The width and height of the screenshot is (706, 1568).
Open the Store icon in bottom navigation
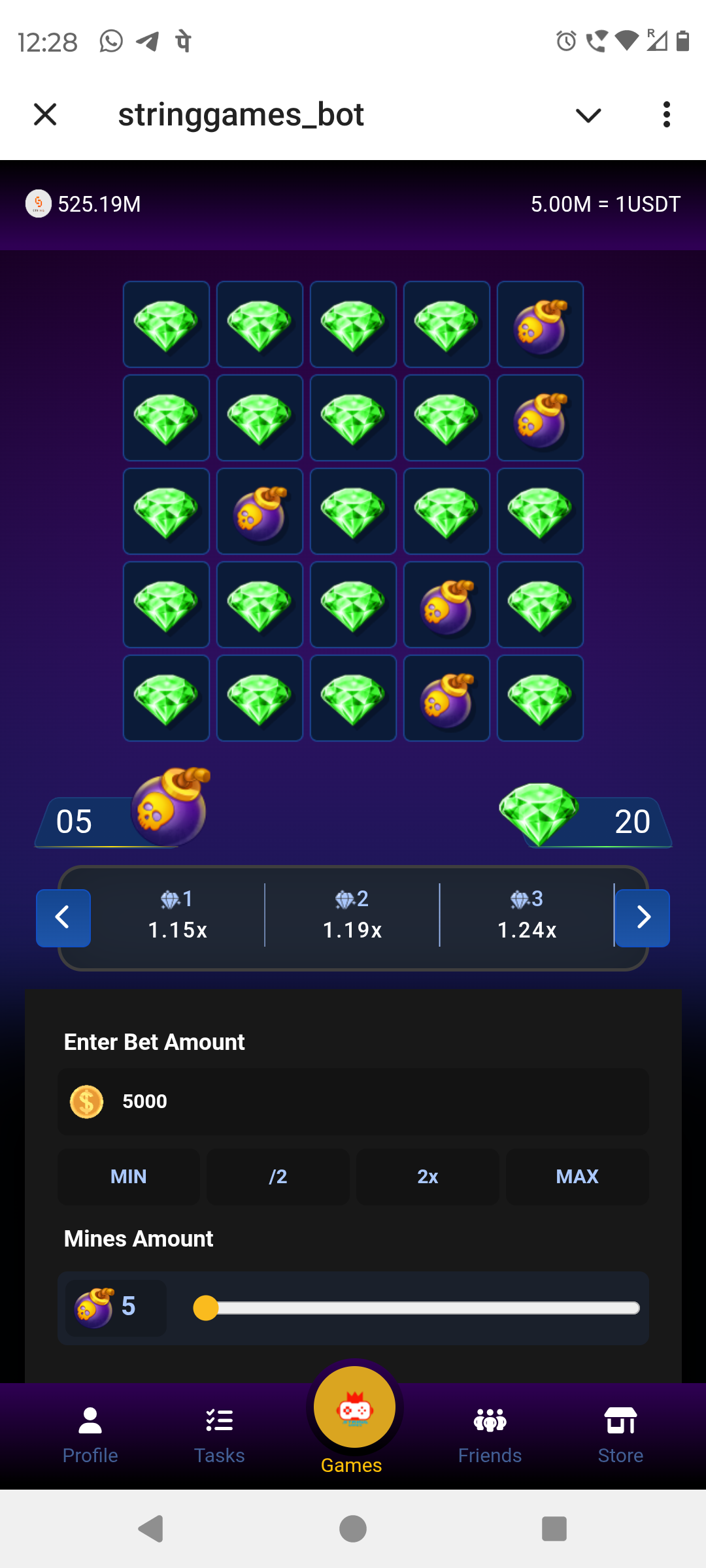[619, 1420]
